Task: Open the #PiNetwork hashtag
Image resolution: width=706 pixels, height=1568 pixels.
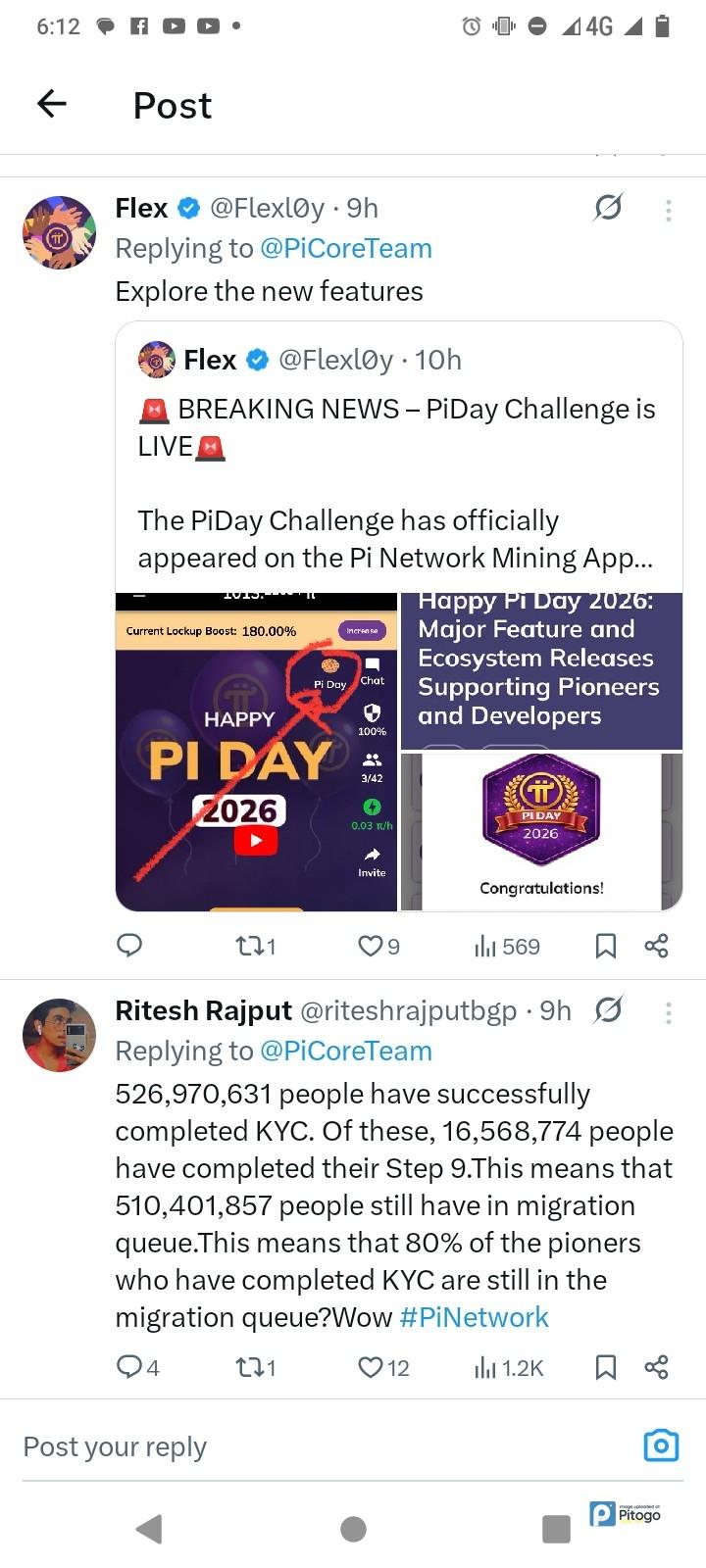Action: (x=475, y=1317)
